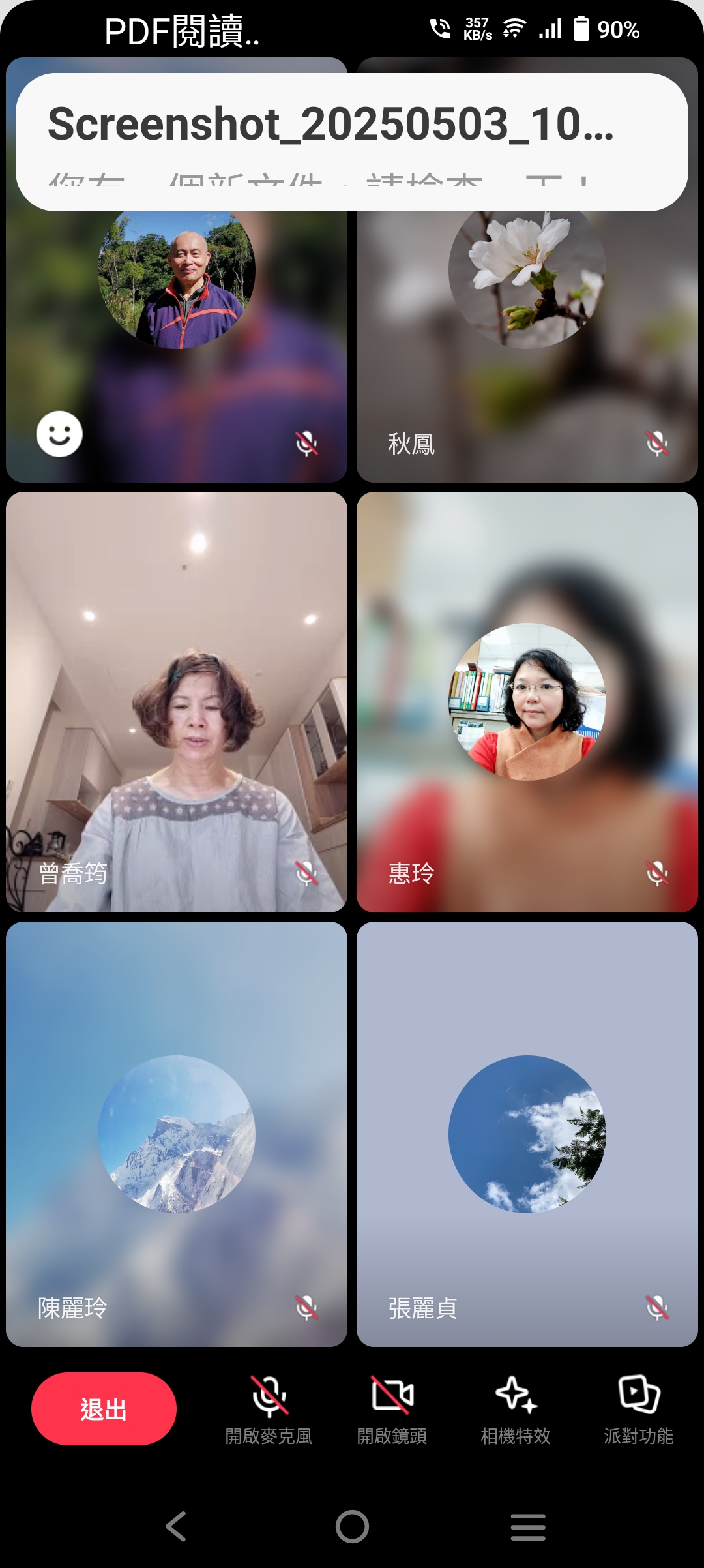The height and width of the screenshot is (1568, 704).
Task: Open 相機特效 camera effects
Action: [x=516, y=1409]
